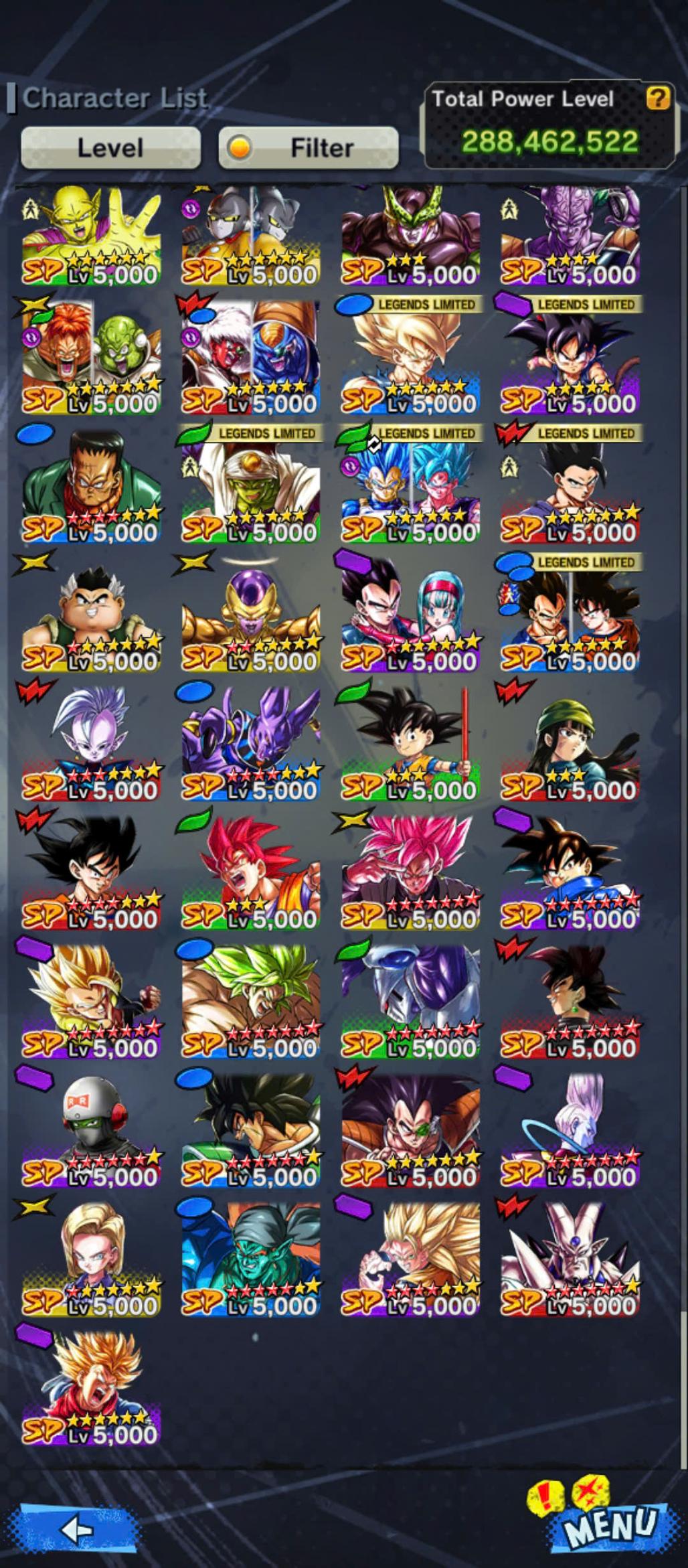Open the Total Power Level help icon

[658, 99]
